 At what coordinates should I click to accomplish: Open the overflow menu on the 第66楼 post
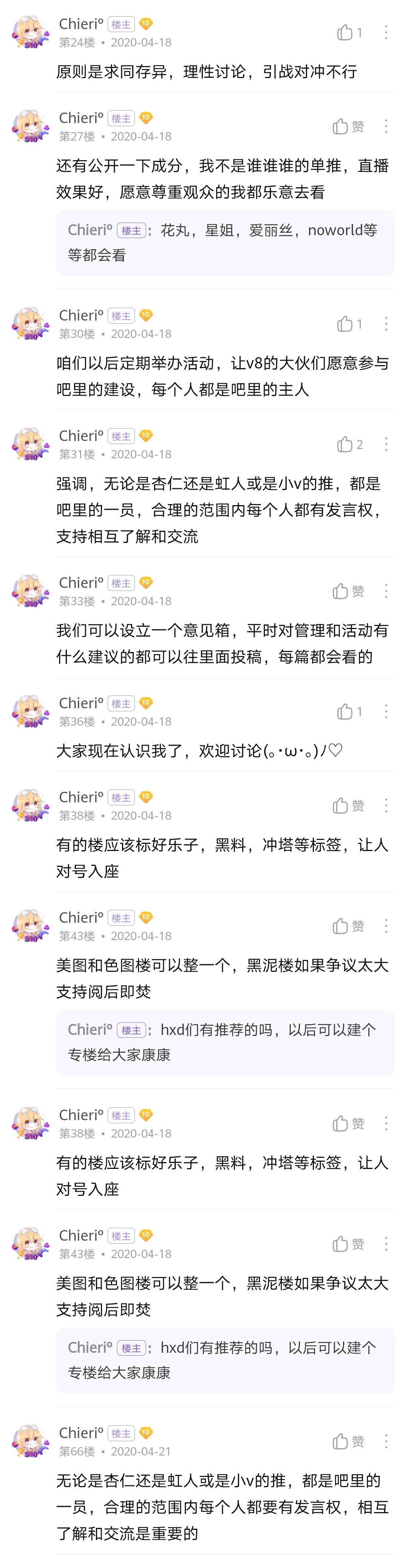pos(385,1442)
